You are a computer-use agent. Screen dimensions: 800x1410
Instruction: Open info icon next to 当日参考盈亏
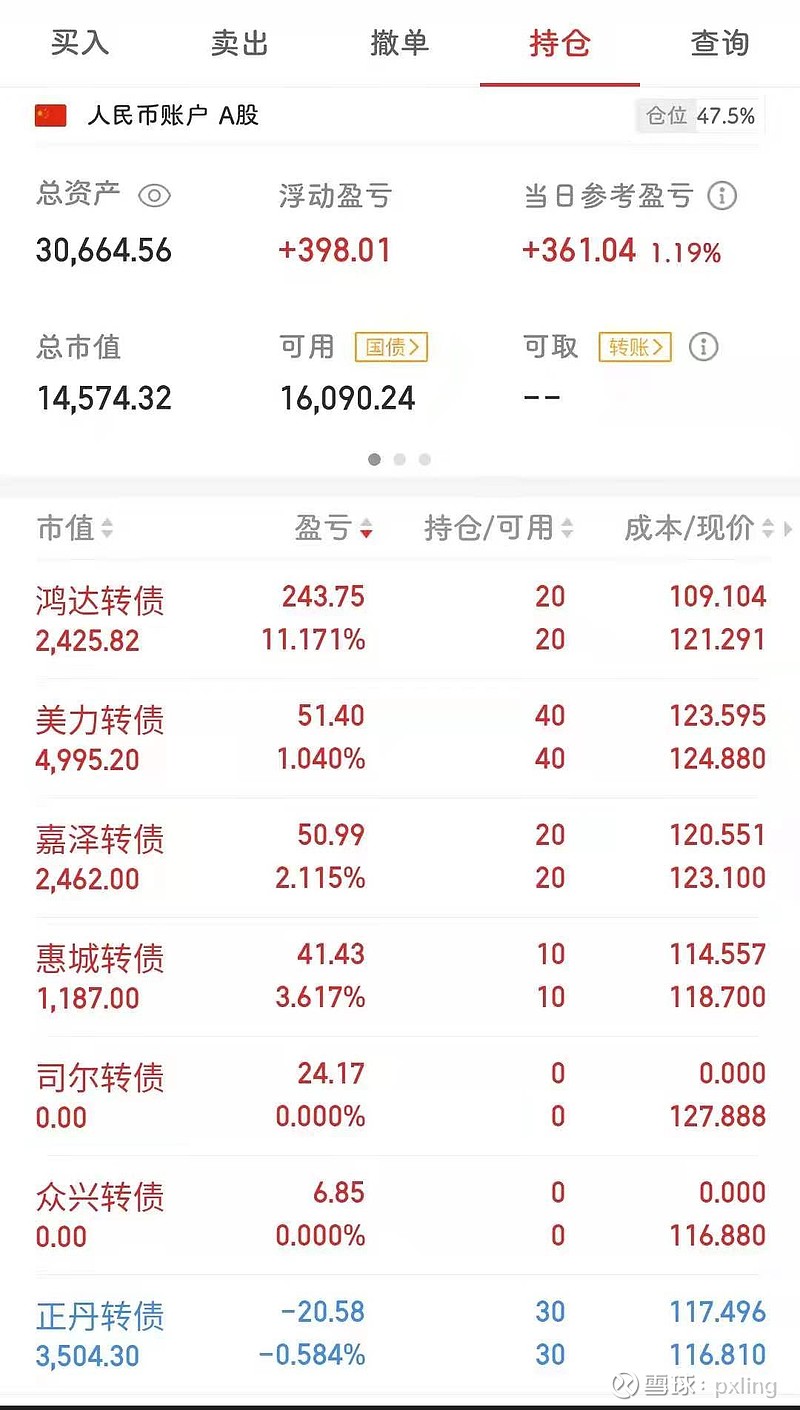coord(722,195)
